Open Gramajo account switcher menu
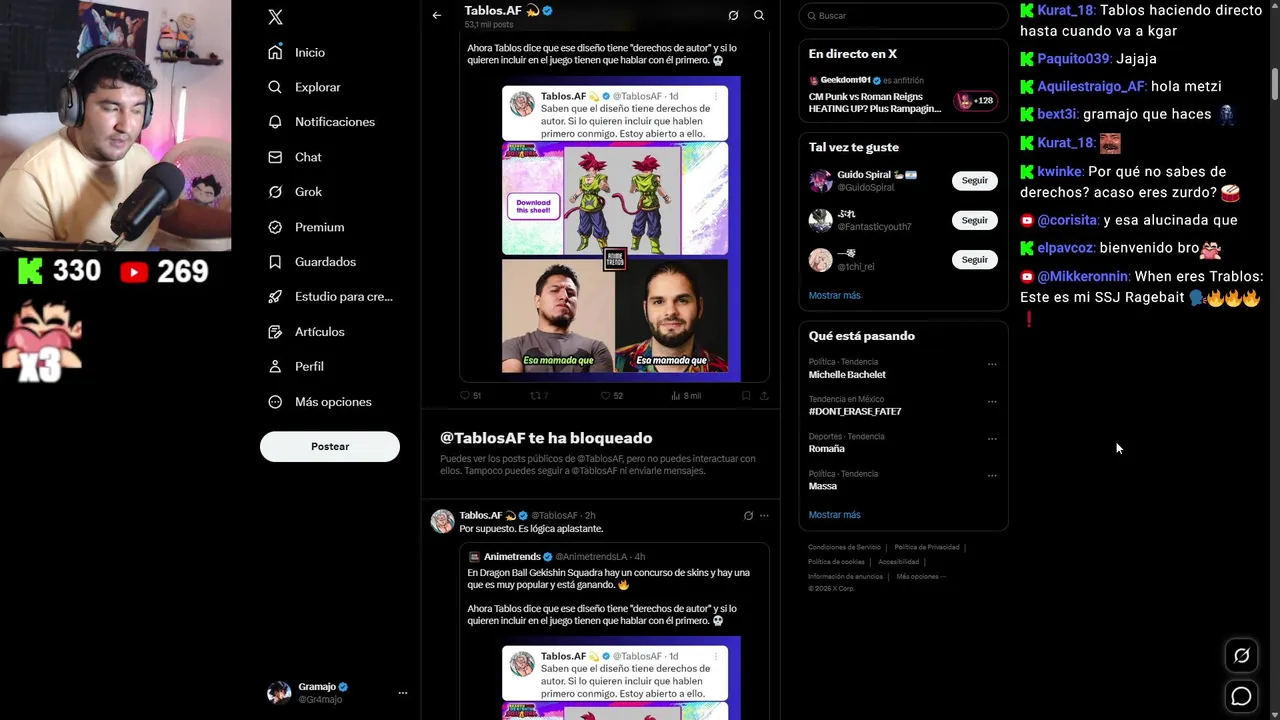 coord(402,693)
